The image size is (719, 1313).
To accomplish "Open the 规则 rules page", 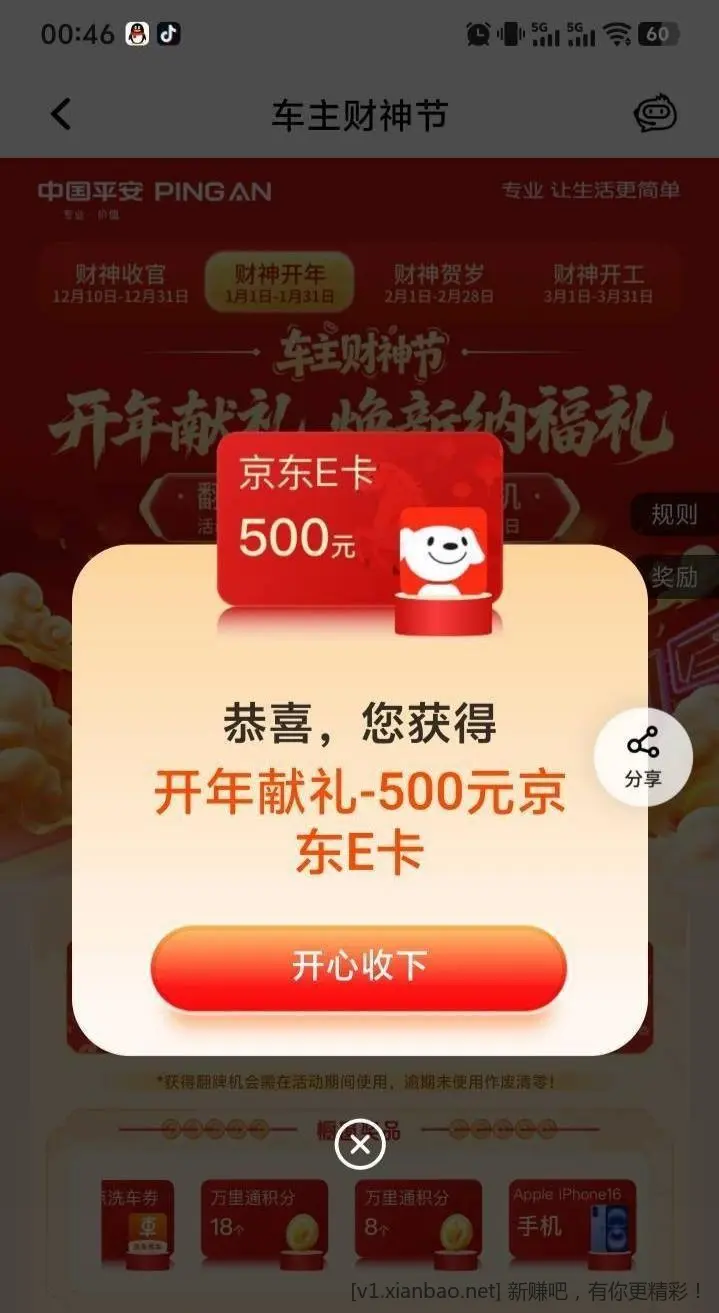I will point(674,514).
